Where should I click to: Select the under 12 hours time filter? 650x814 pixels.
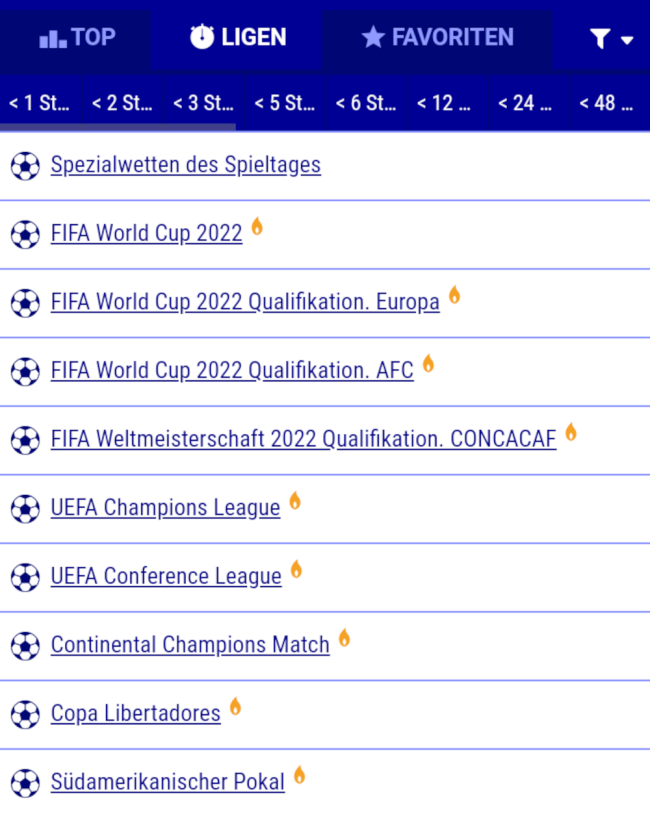[x=444, y=103]
